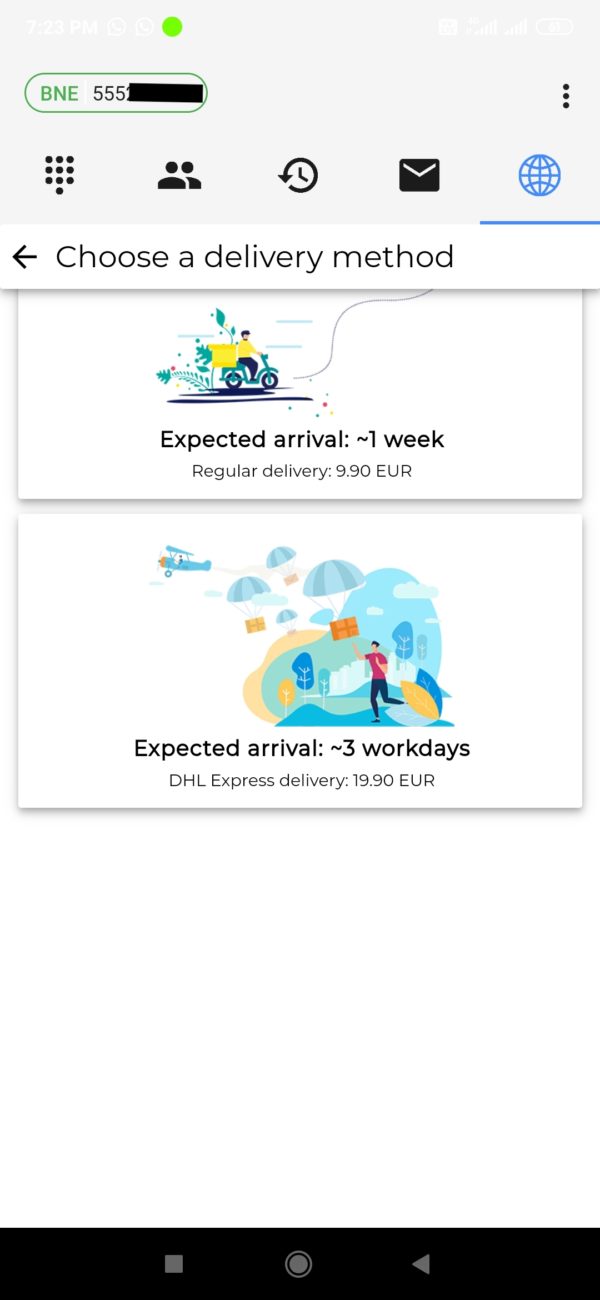Choose Regular delivery for 9.90 EUR
Viewport: 600px width, 1300px height.
300,394
